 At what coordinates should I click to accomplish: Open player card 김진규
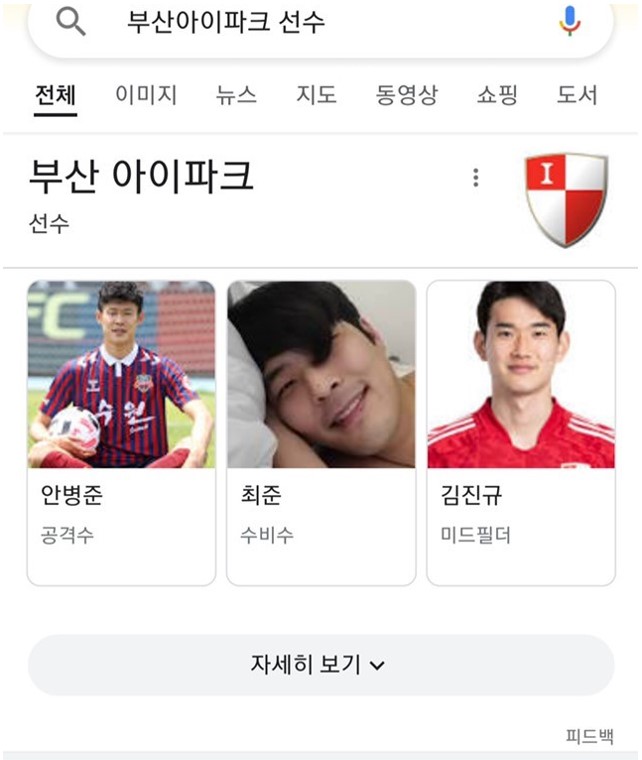[x=521, y=432]
